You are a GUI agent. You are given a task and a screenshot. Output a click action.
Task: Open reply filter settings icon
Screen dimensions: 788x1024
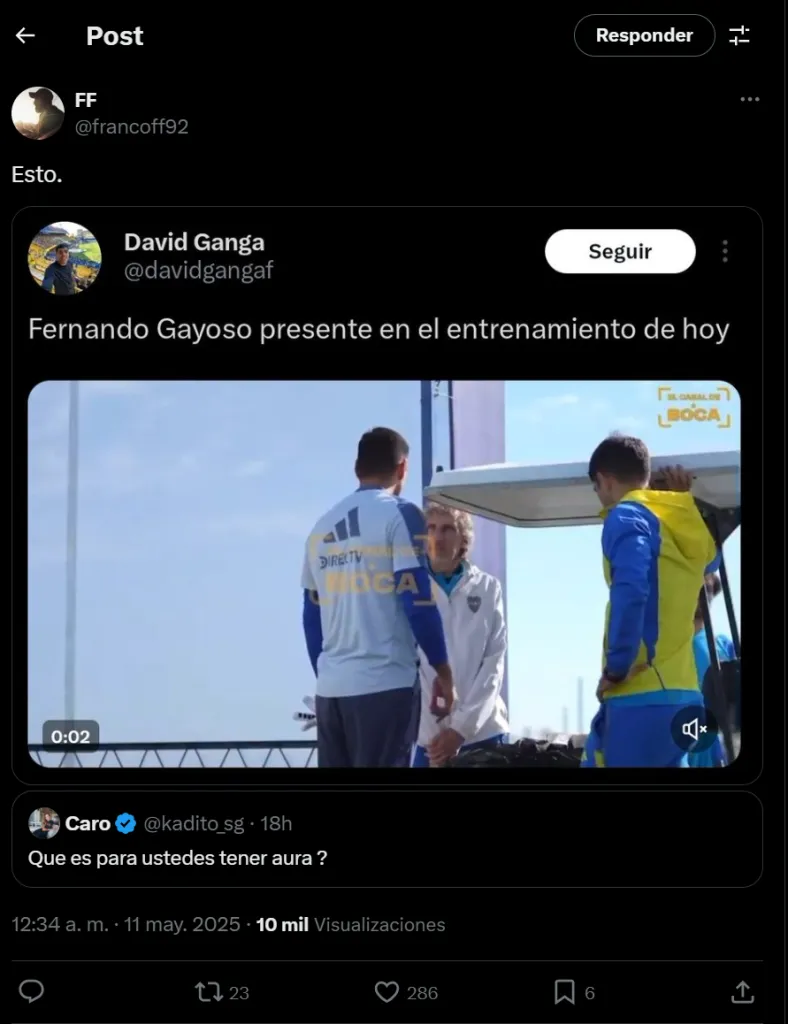pyautogui.click(x=739, y=36)
